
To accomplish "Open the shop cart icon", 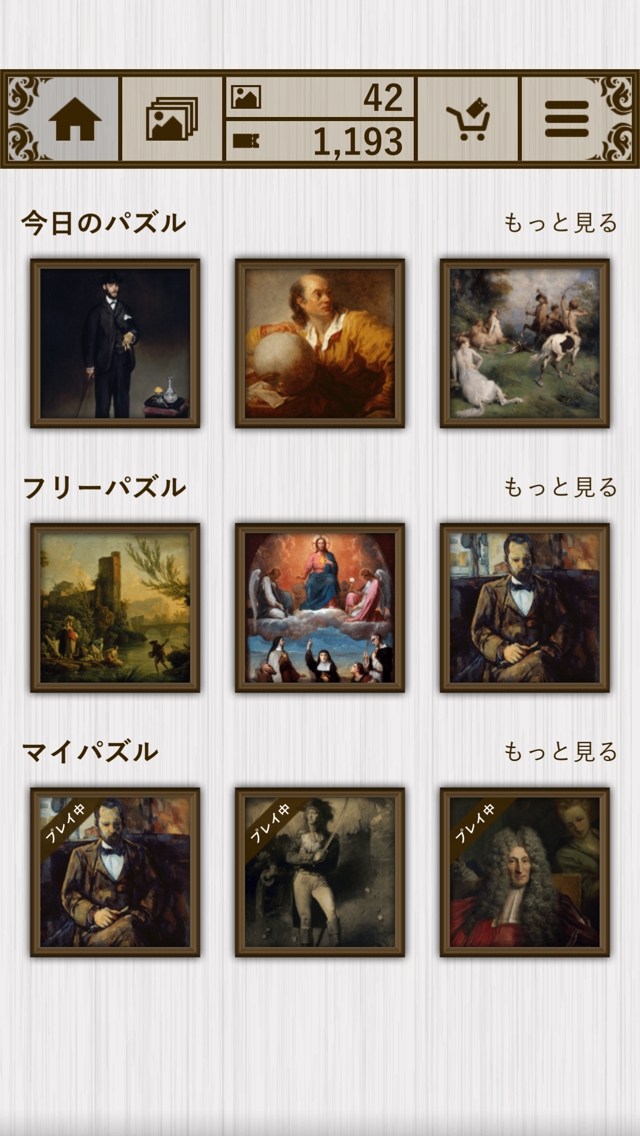I will pyautogui.click(x=468, y=119).
